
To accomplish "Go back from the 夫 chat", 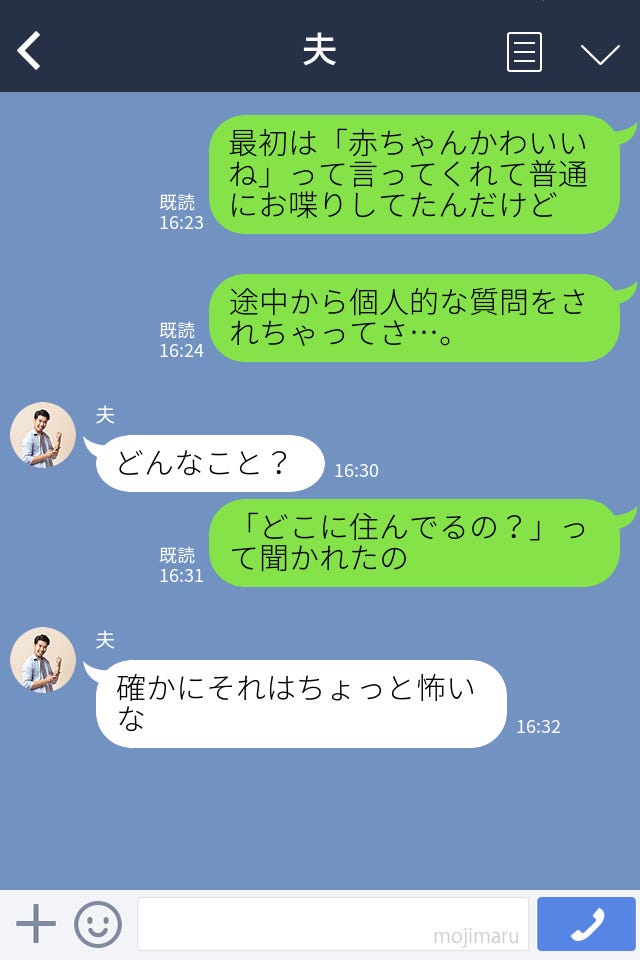I will 30,51.
